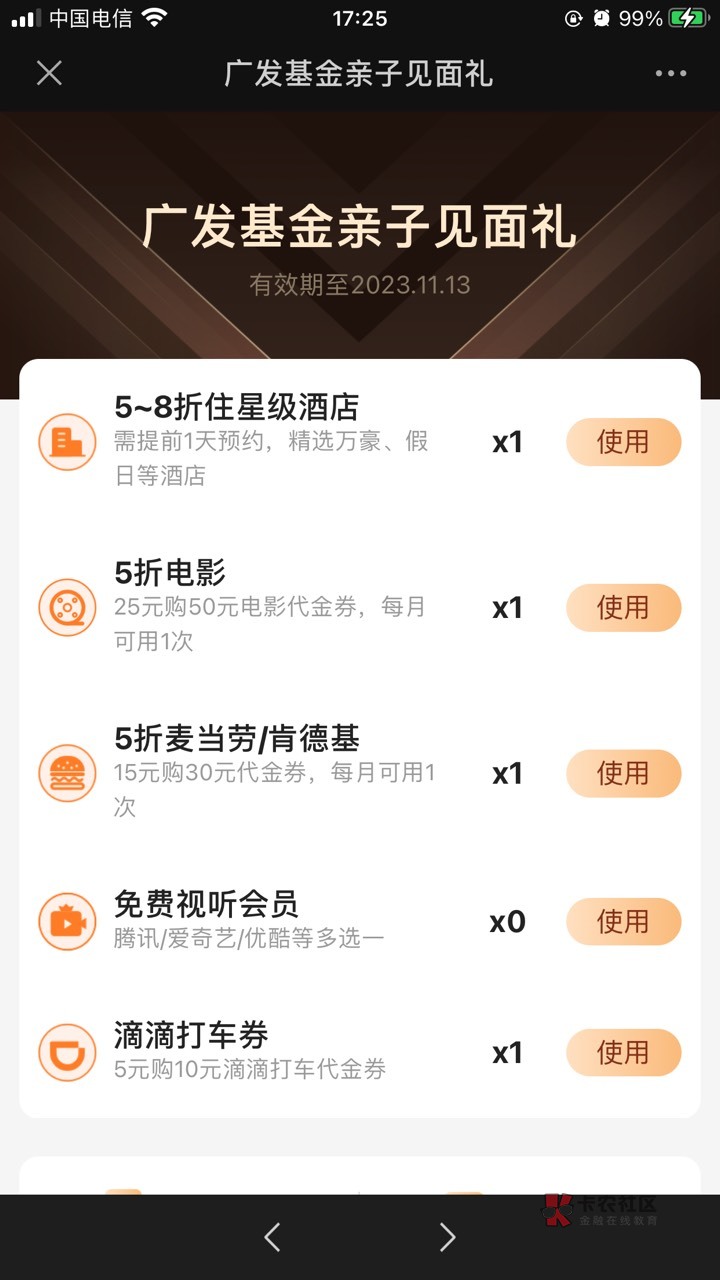Open the three-dot more options menu
The height and width of the screenshot is (1280, 720).
pos(671,73)
